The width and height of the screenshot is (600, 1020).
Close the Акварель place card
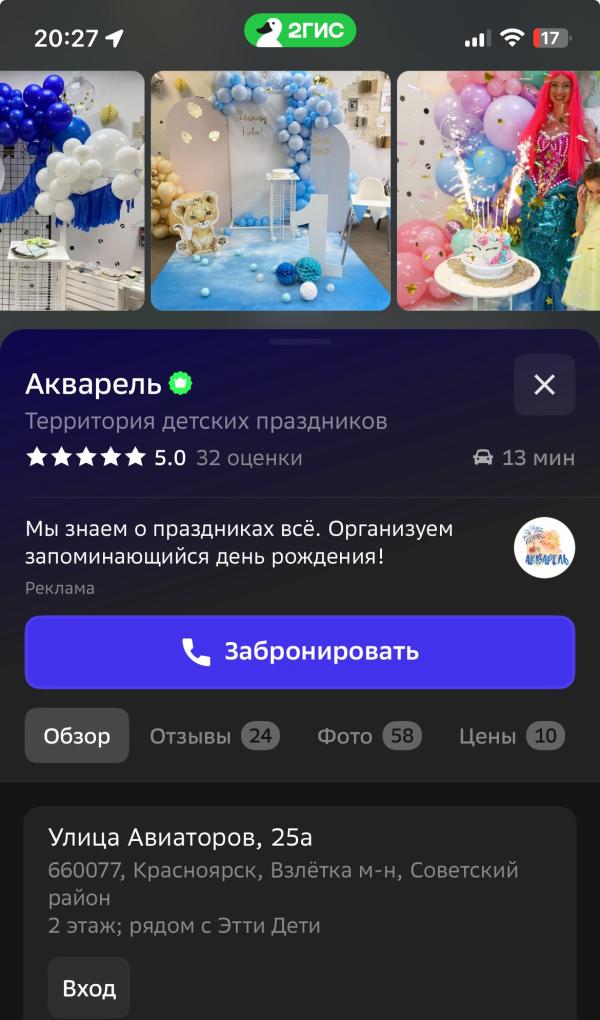coord(544,385)
